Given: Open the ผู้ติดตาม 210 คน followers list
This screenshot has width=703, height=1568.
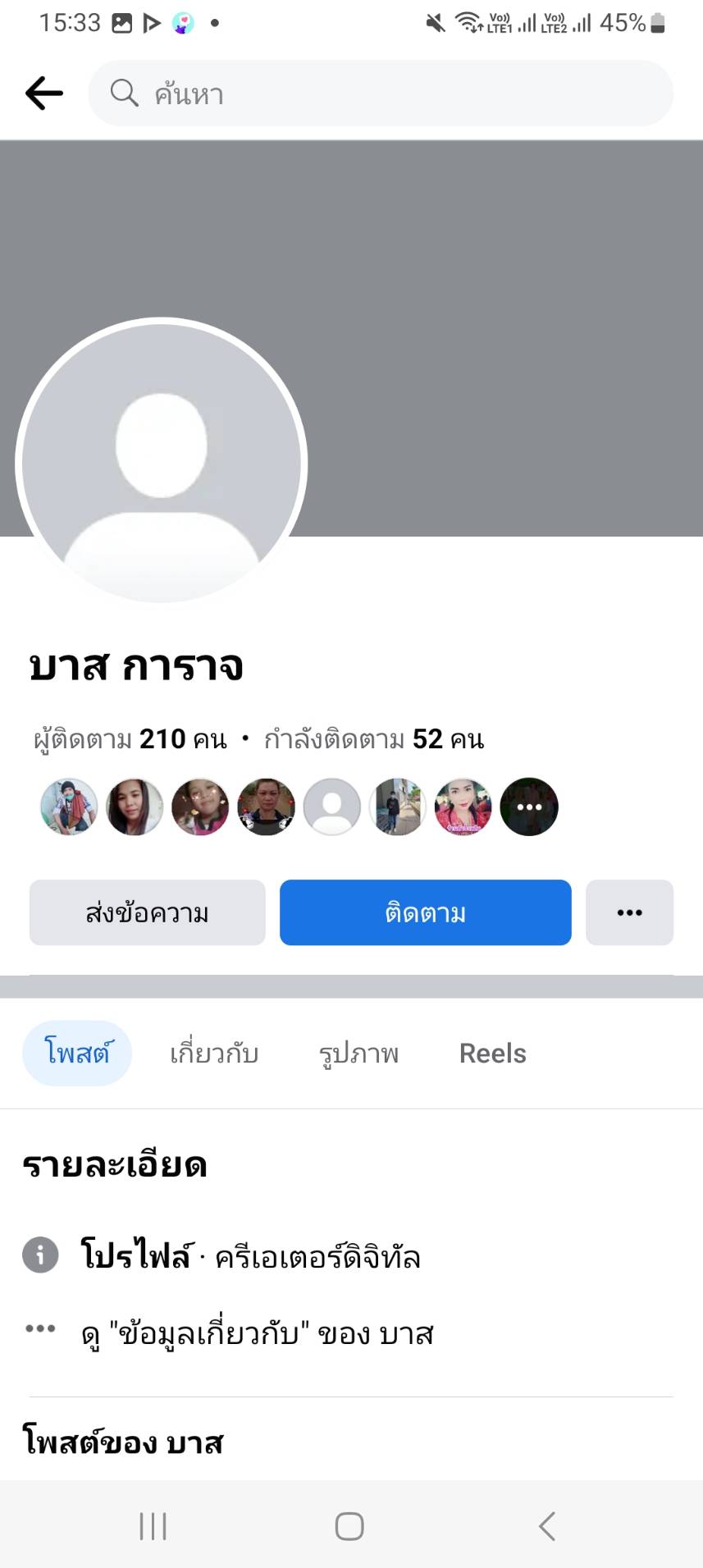Looking at the screenshot, I should [x=130, y=739].
